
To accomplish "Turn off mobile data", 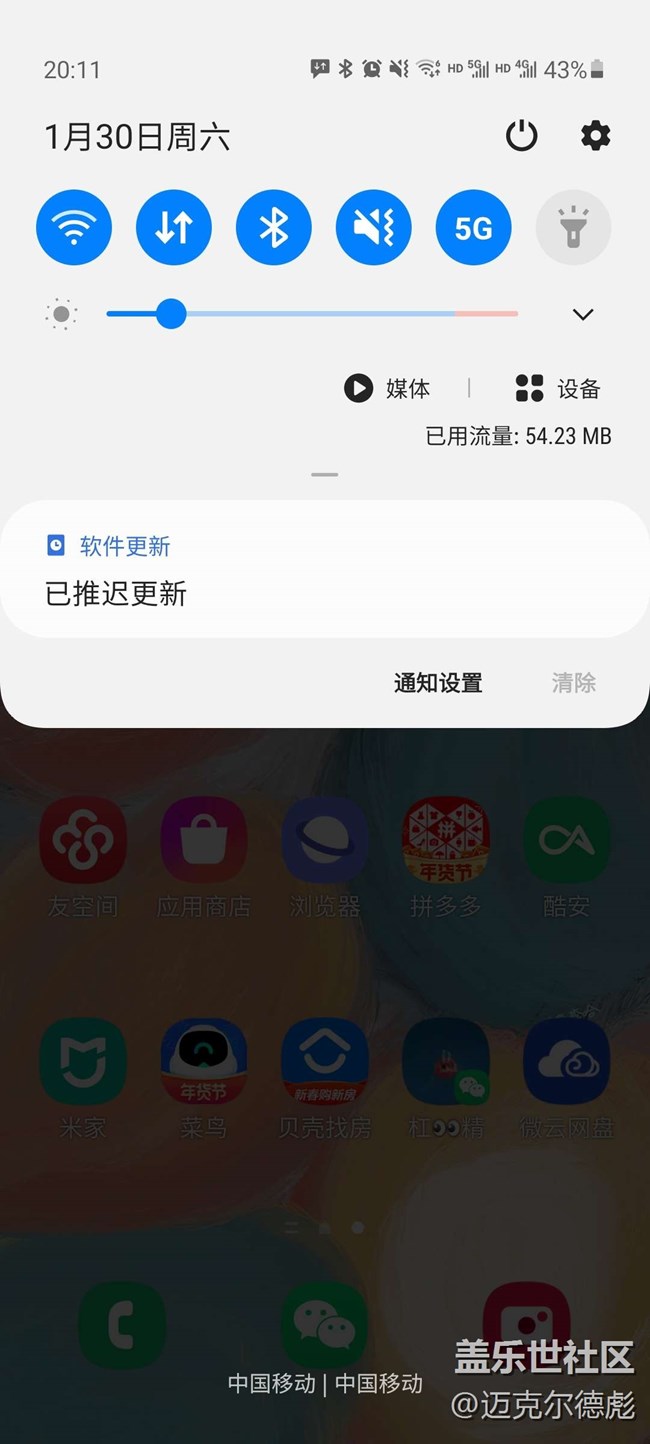I will coord(174,228).
